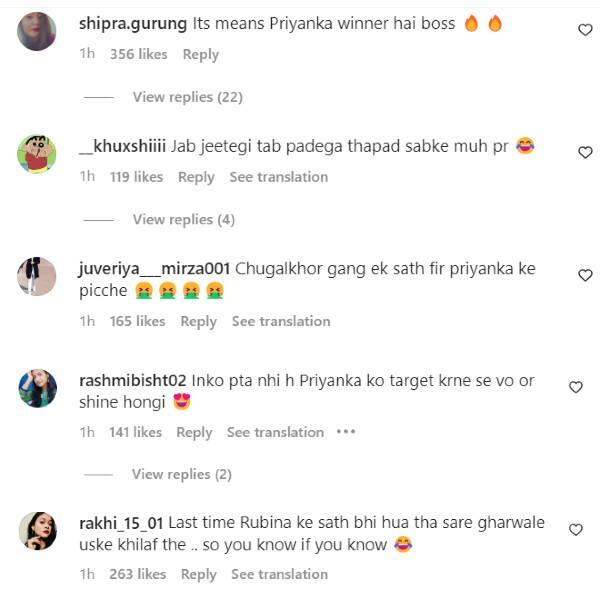This screenshot has width=600, height=600.
Task: Expand the 4 replies to __khuxshiiii
Action: coord(183,219)
